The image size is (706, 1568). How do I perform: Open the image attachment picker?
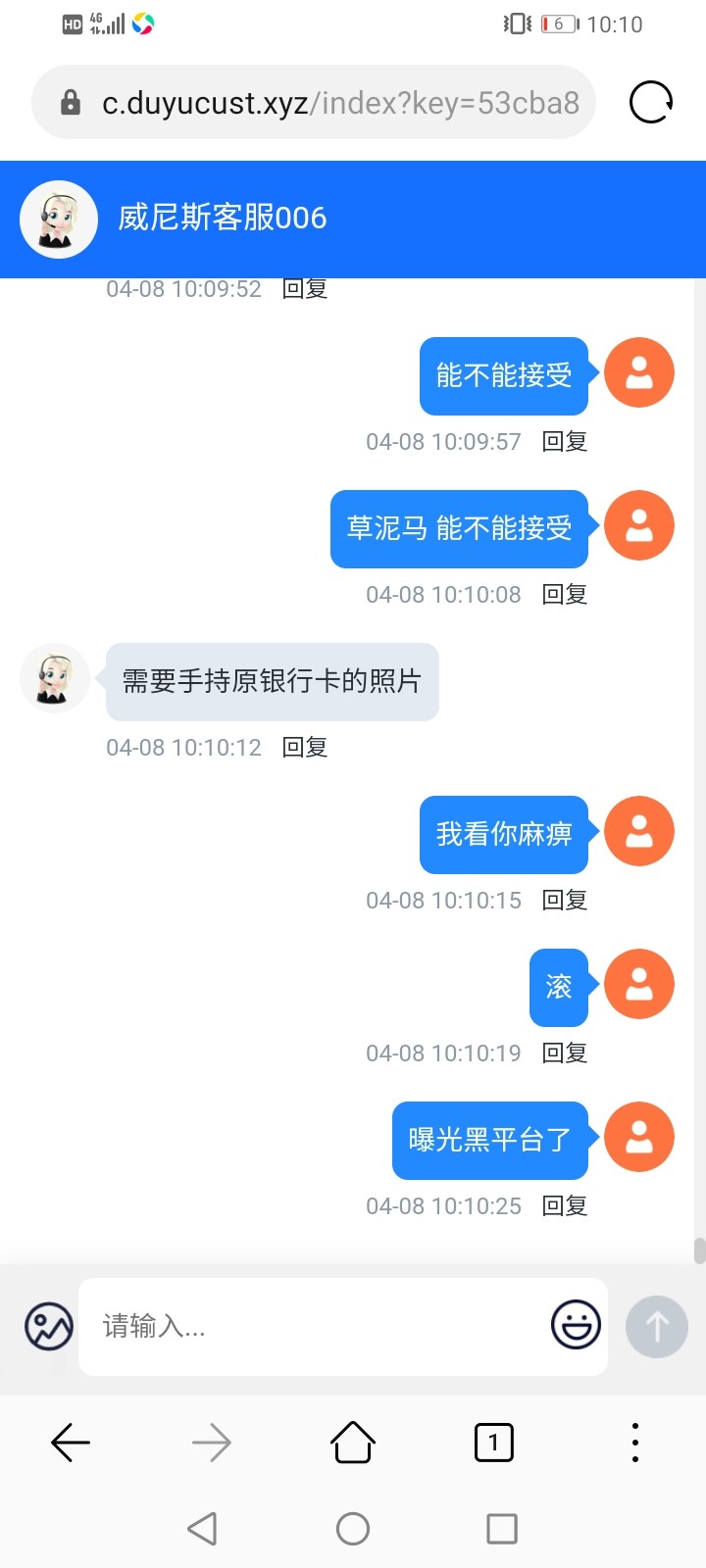pos(49,1327)
